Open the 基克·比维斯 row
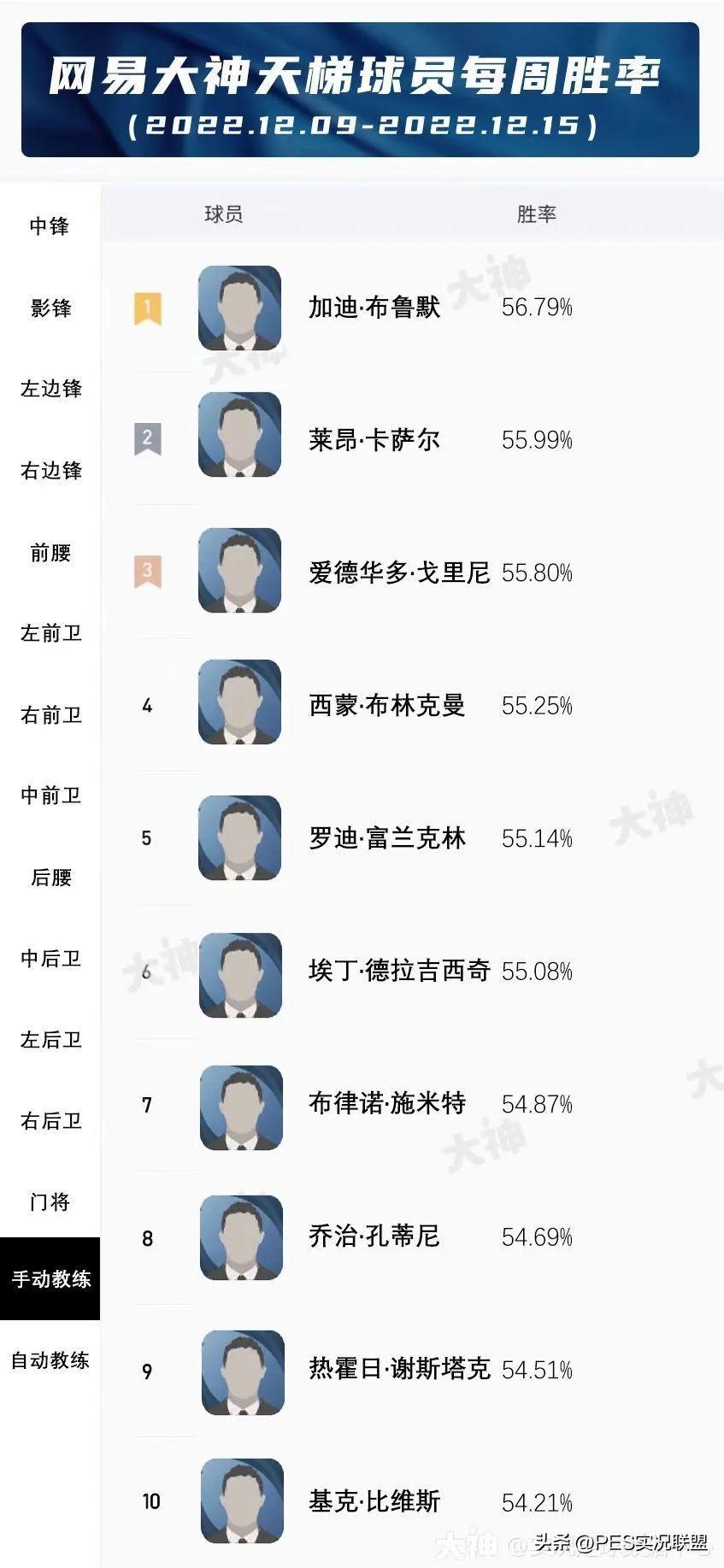 (x=374, y=1501)
